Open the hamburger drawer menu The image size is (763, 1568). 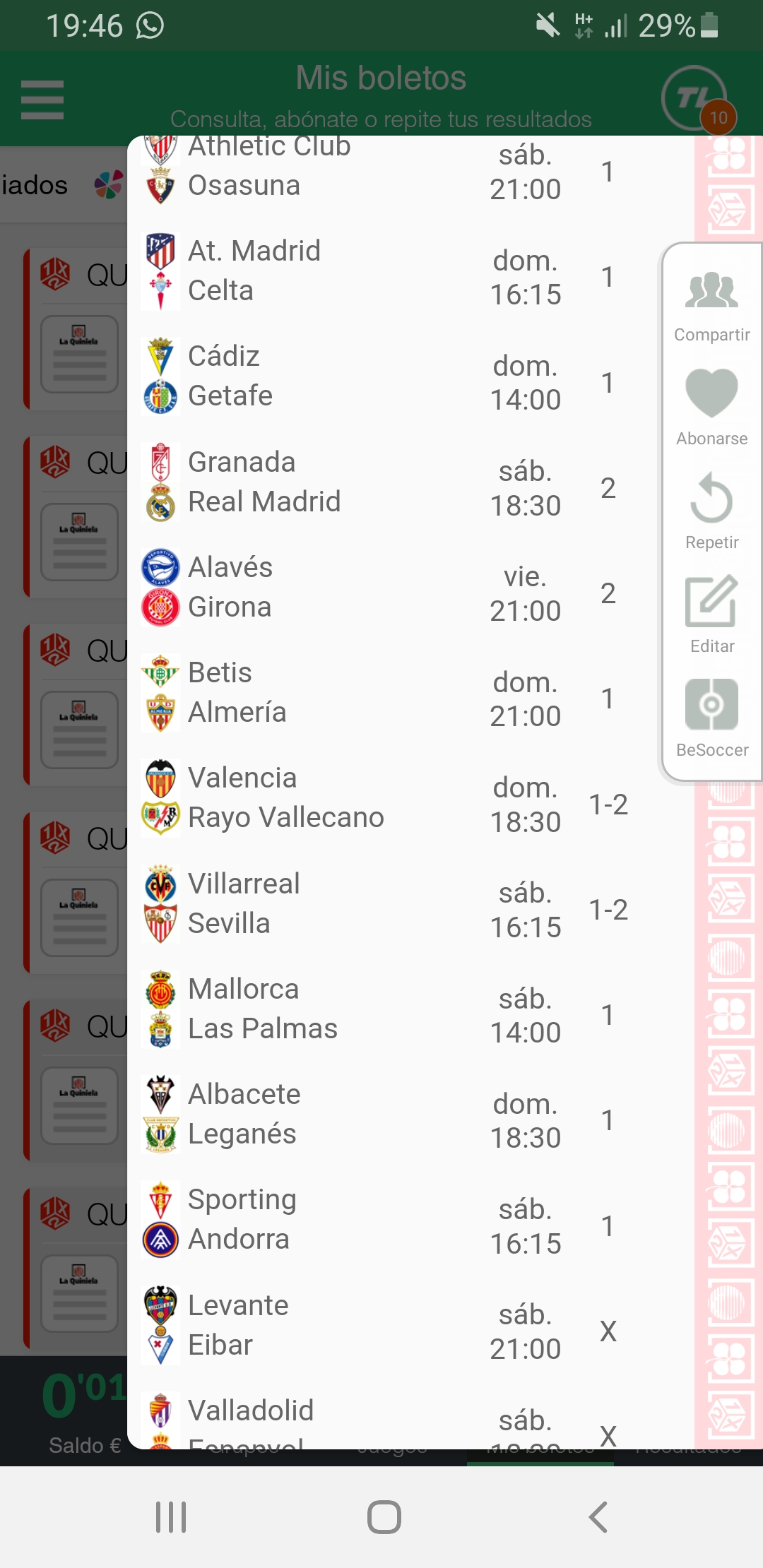point(42,100)
